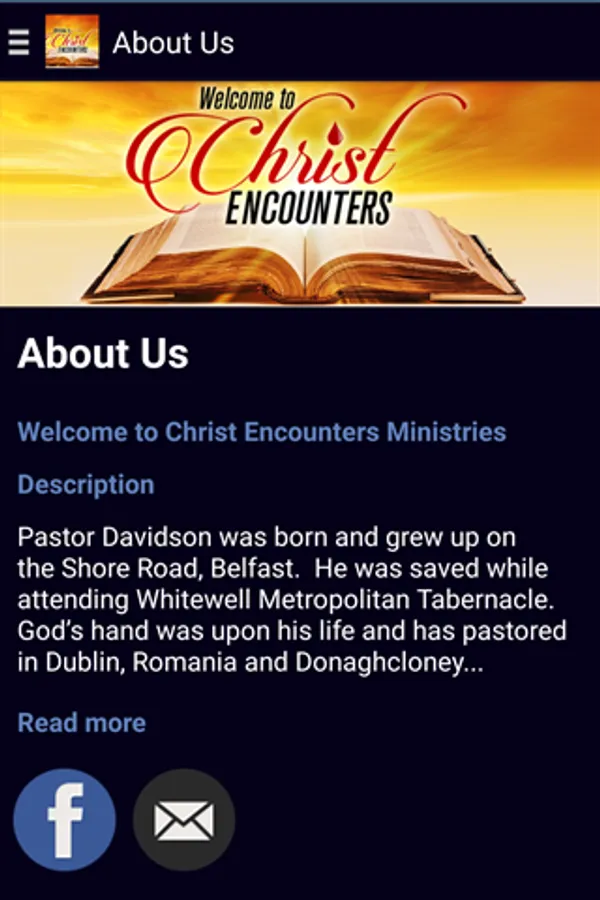600x900 pixels.
Task: Expand the description with Read more
Action: click(82, 723)
